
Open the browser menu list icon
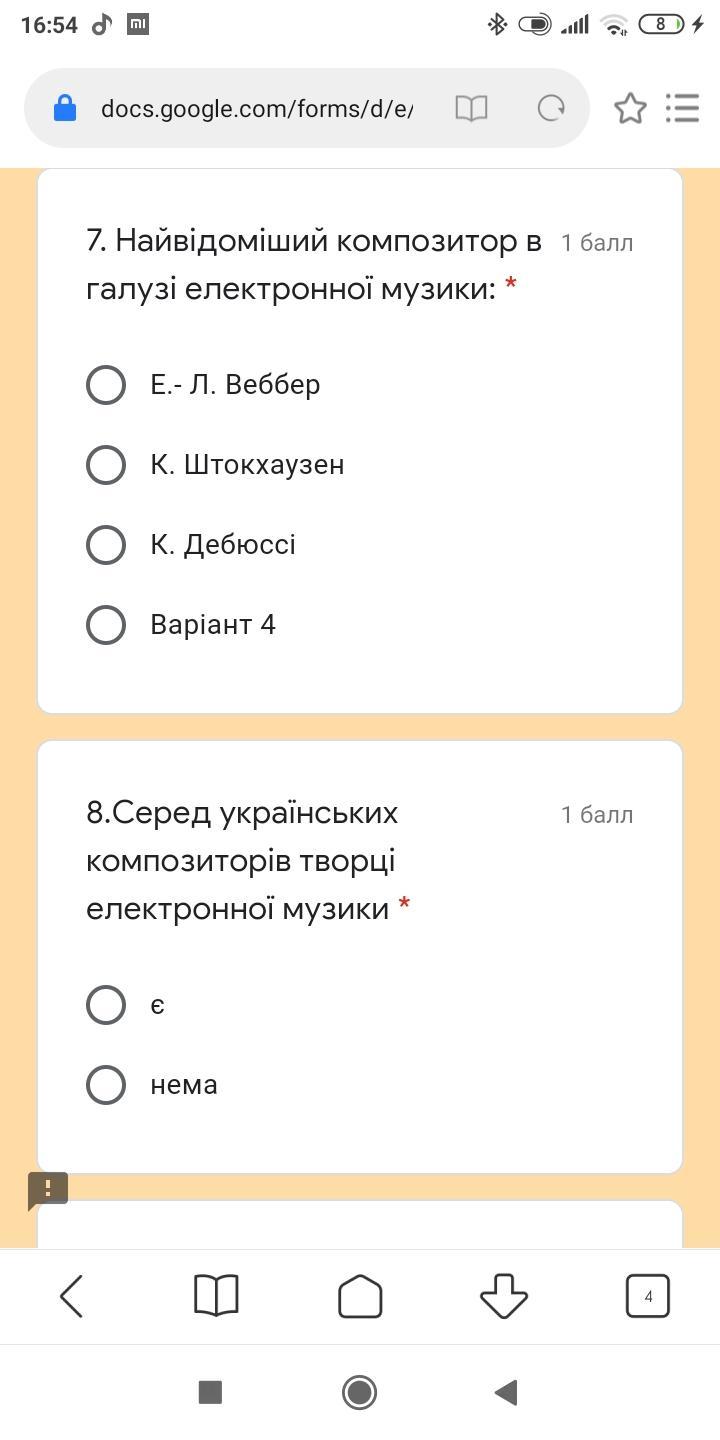(682, 108)
